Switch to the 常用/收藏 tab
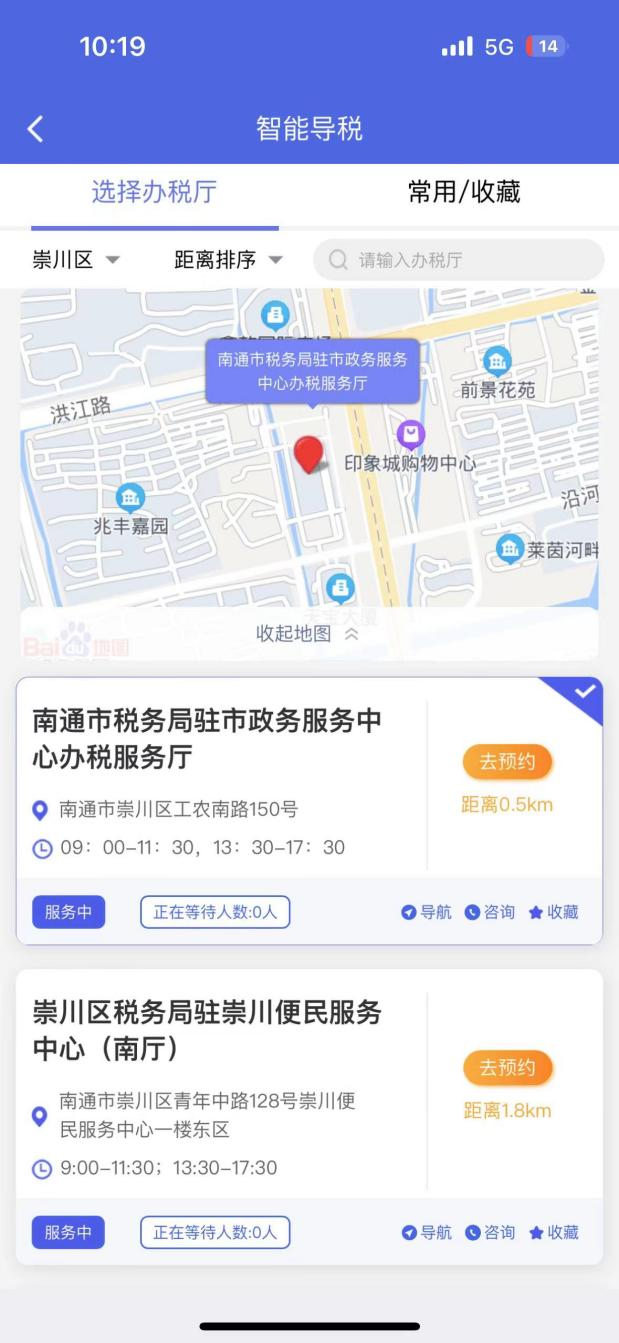This screenshot has height=1343, width=619. pos(464,192)
